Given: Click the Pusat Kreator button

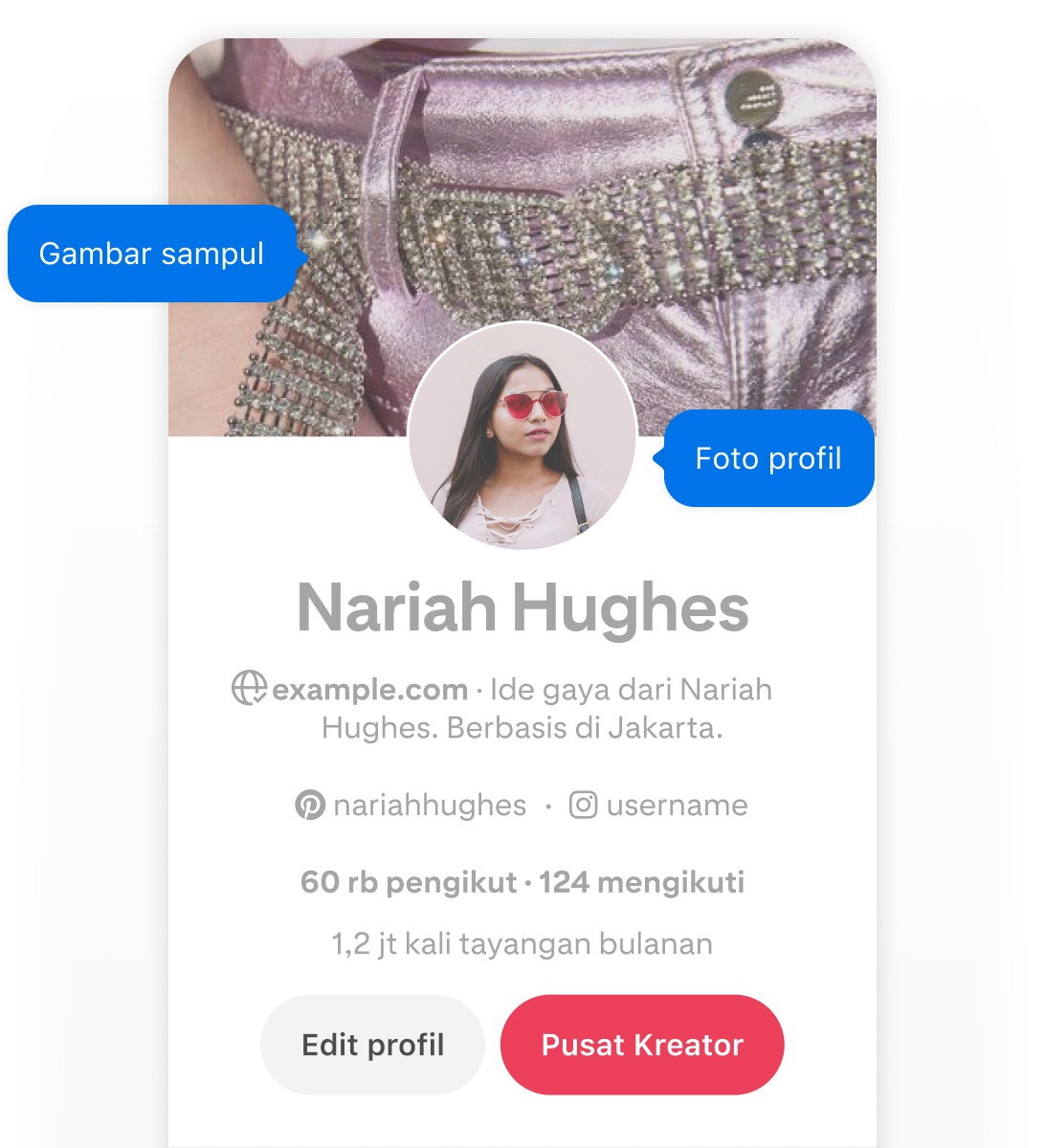Looking at the screenshot, I should pos(642,1045).
